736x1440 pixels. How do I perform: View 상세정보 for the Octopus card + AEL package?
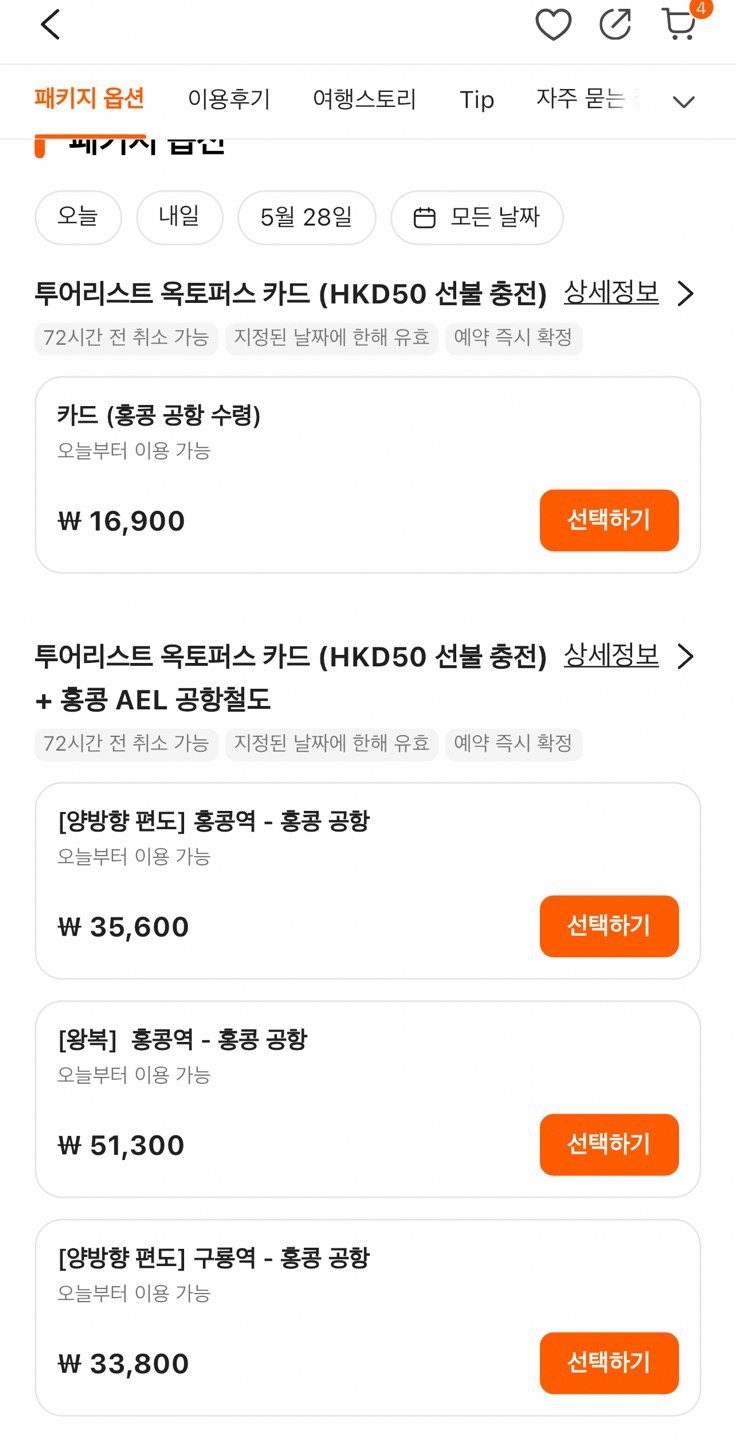[x=628, y=656]
